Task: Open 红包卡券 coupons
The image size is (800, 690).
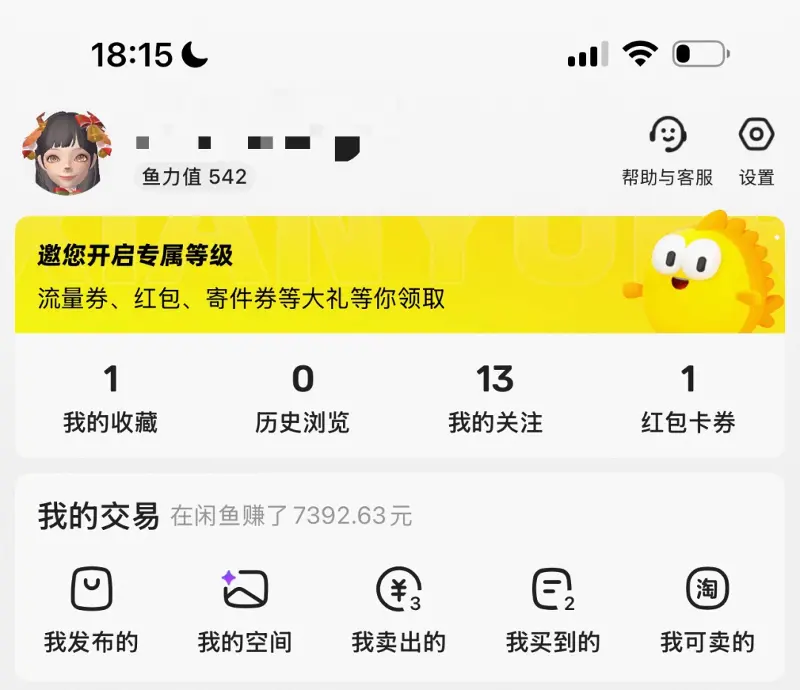Action: (688, 399)
